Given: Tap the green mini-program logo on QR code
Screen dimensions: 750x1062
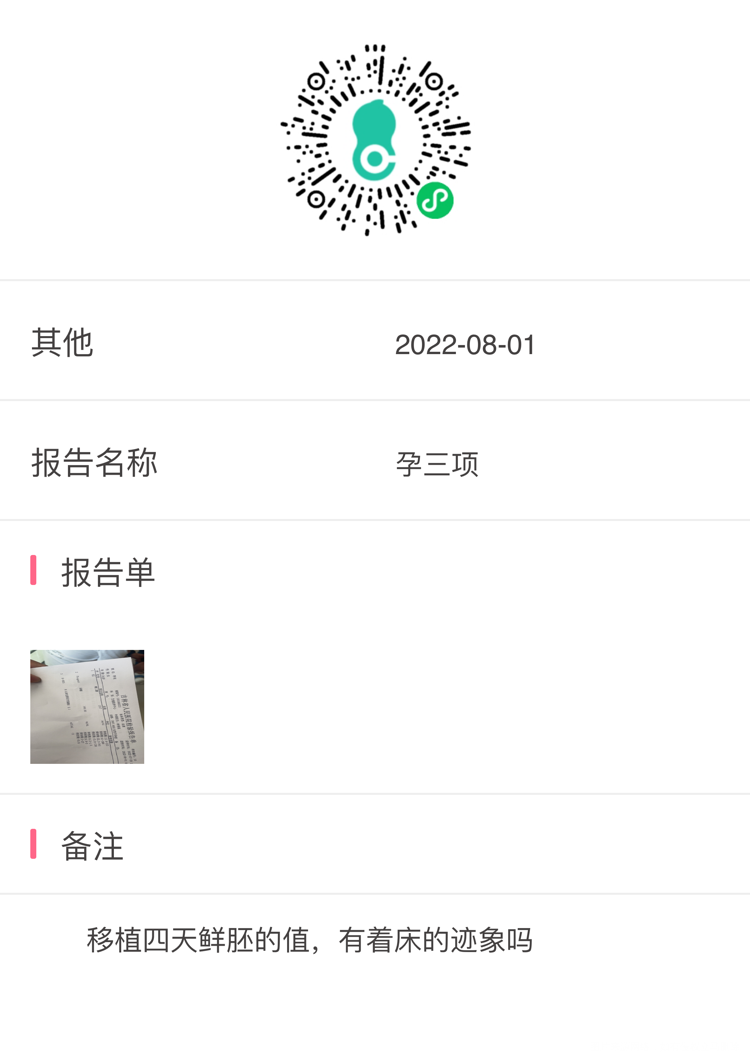Looking at the screenshot, I should [434, 201].
